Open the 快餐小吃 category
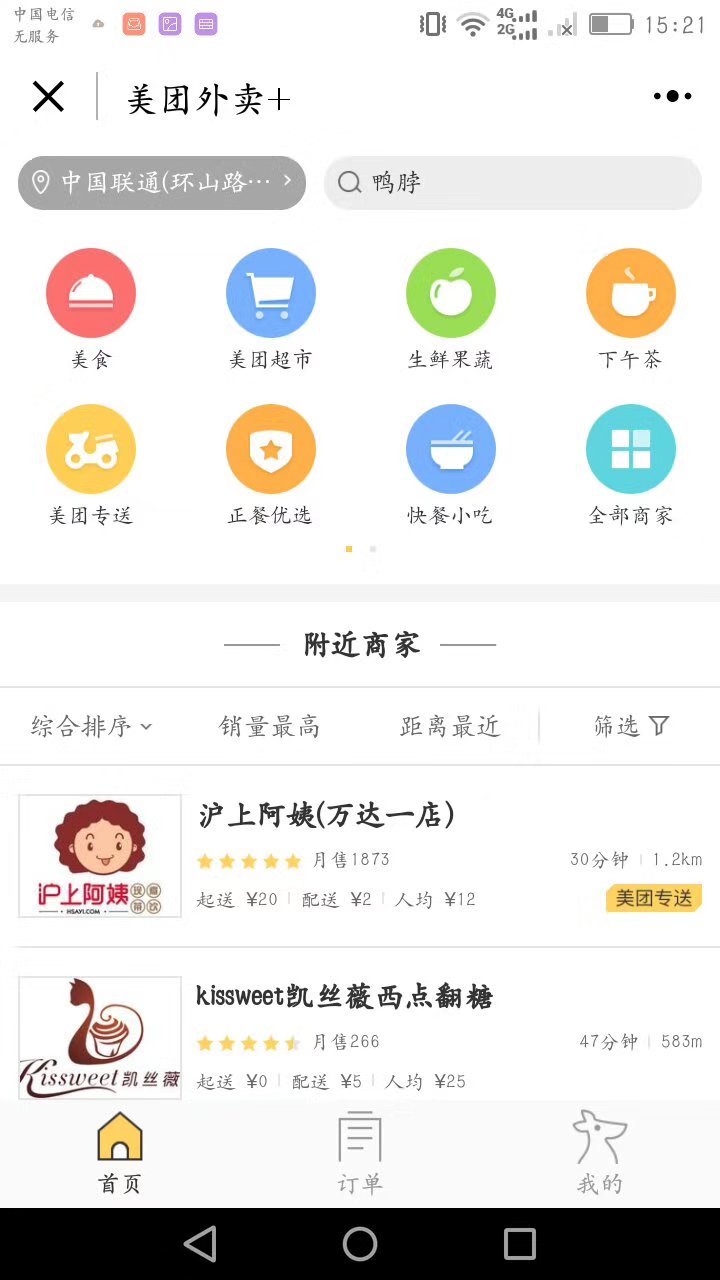 tap(450, 450)
